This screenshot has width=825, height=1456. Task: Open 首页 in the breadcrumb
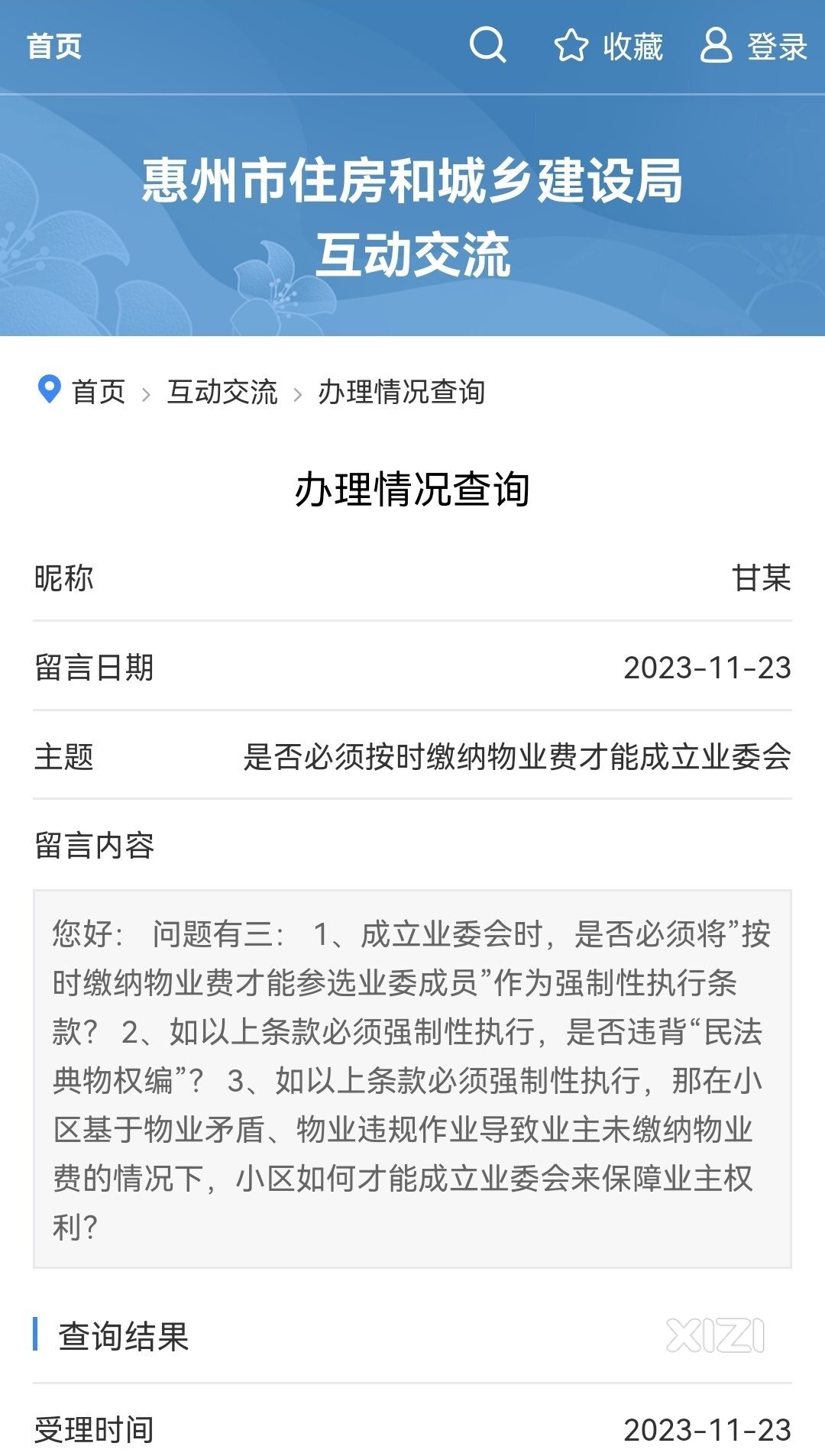tap(98, 392)
